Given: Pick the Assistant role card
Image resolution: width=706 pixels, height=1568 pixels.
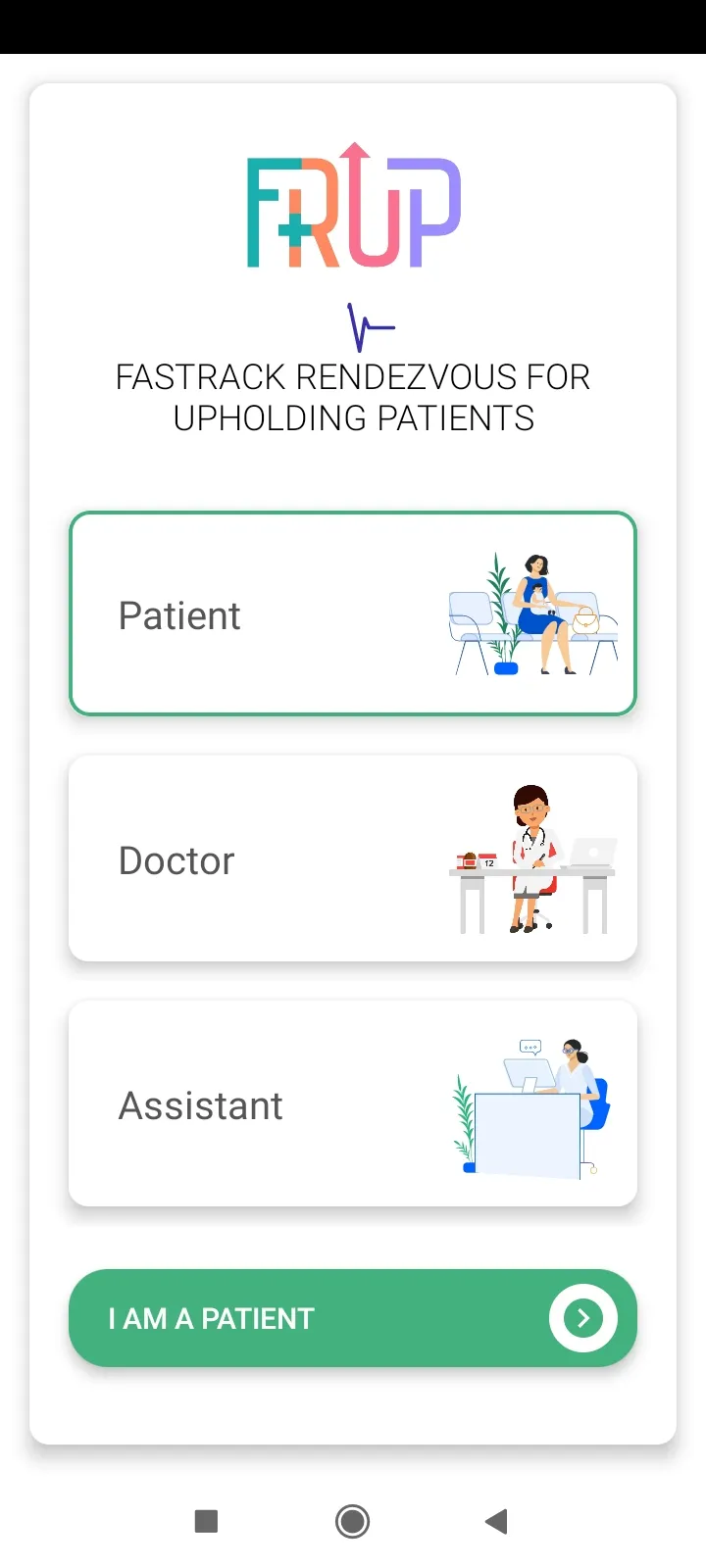Looking at the screenshot, I should pyautogui.click(x=353, y=1103).
